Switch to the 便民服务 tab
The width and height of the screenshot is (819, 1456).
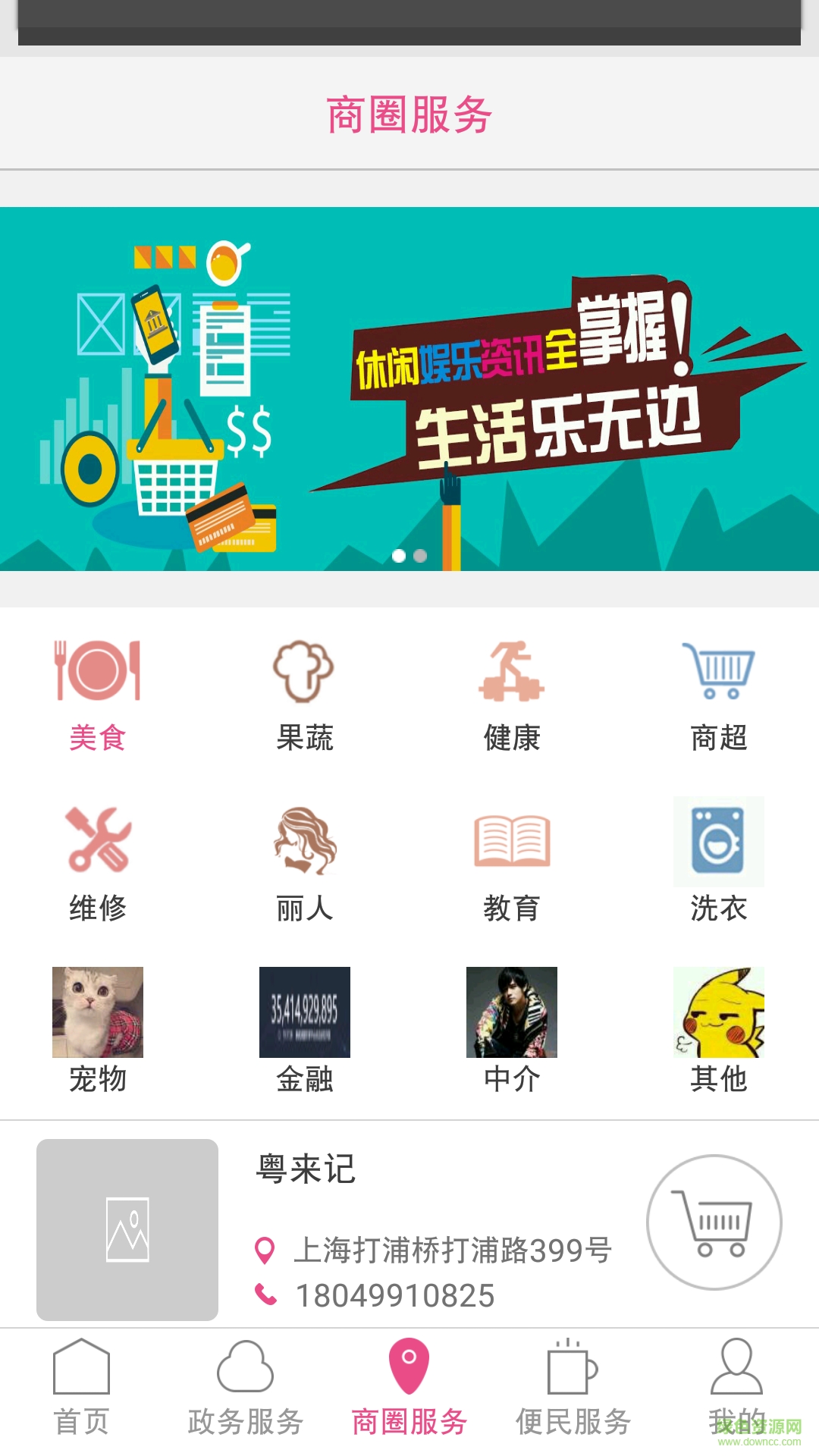573,1388
